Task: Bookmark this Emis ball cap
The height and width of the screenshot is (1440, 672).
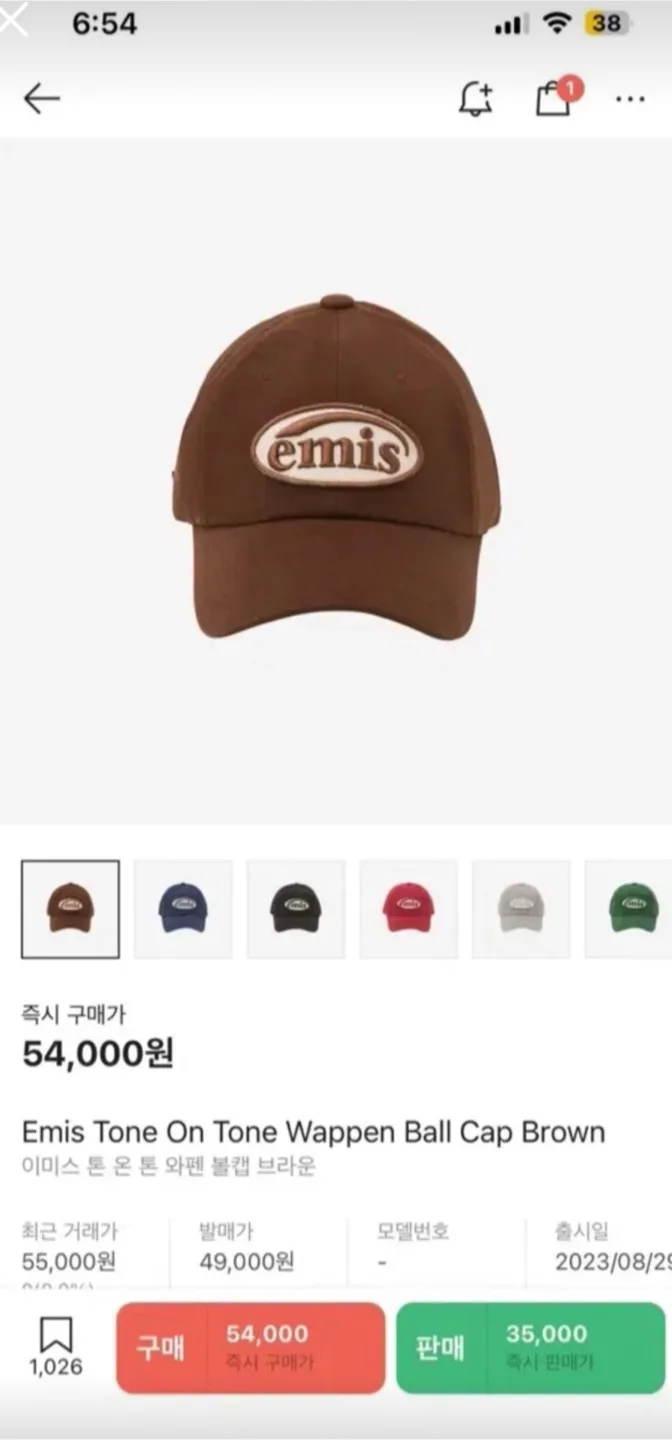Action: coord(55,1346)
